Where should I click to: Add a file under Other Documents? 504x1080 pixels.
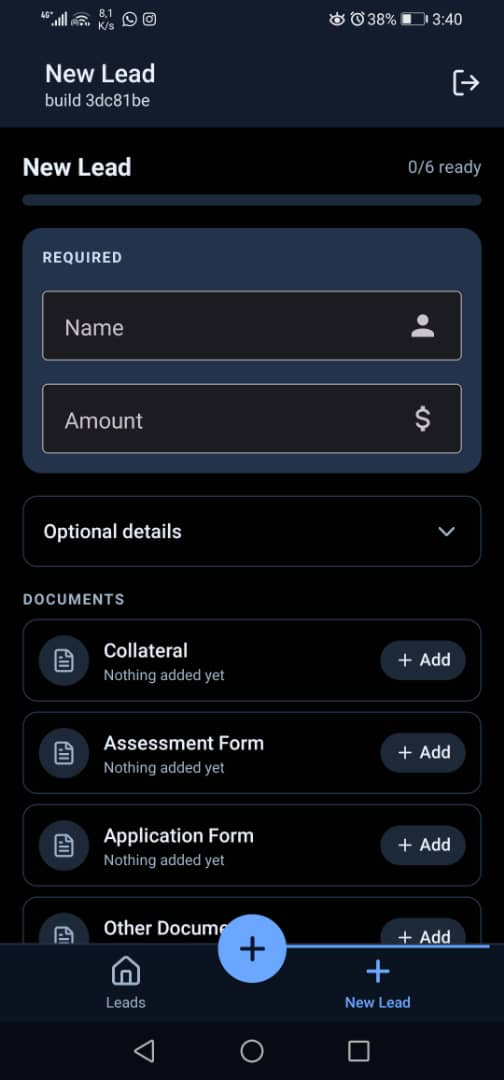pyautogui.click(x=423, y=933)
